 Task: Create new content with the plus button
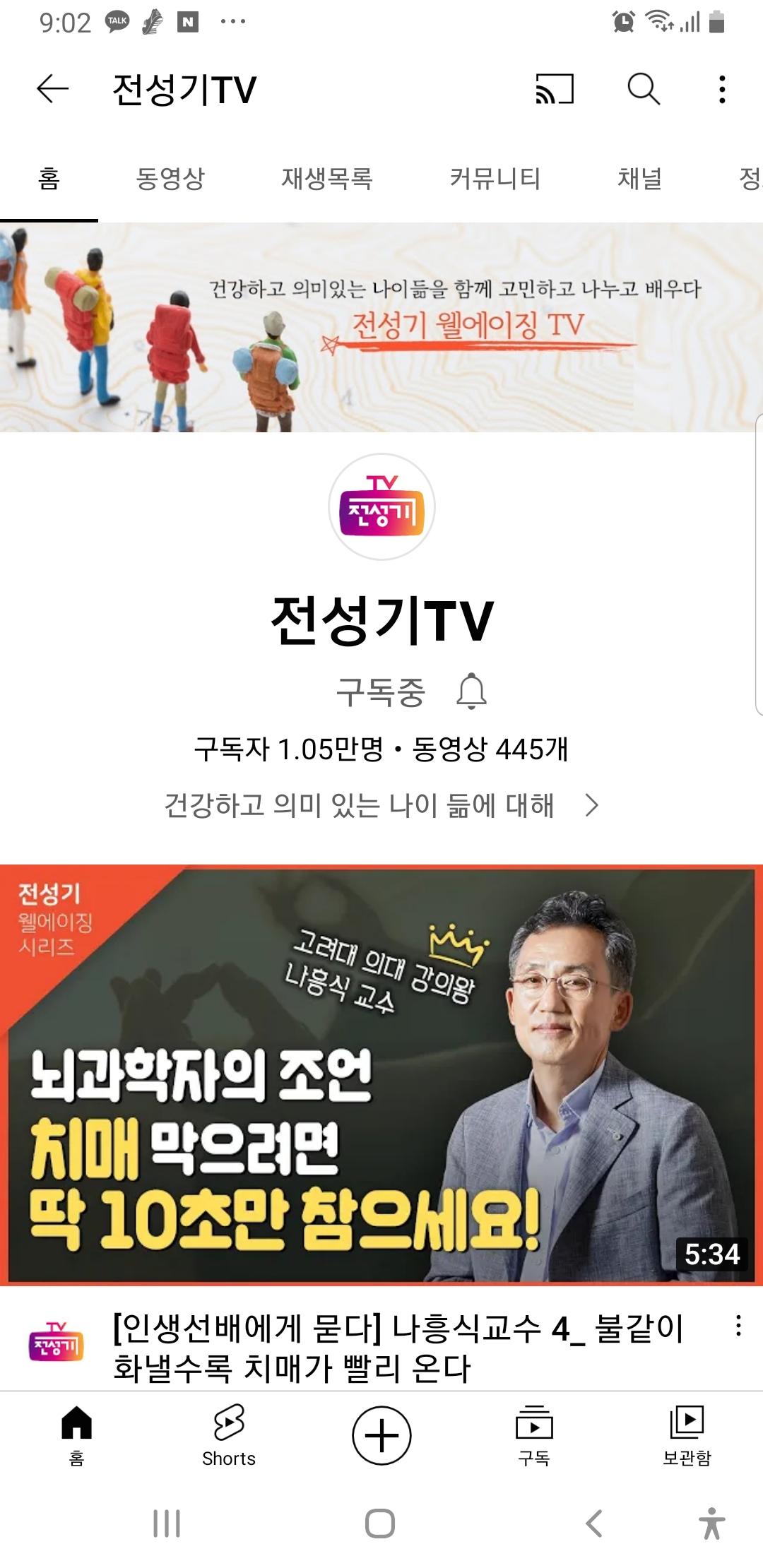click(x=381, y=1435)
